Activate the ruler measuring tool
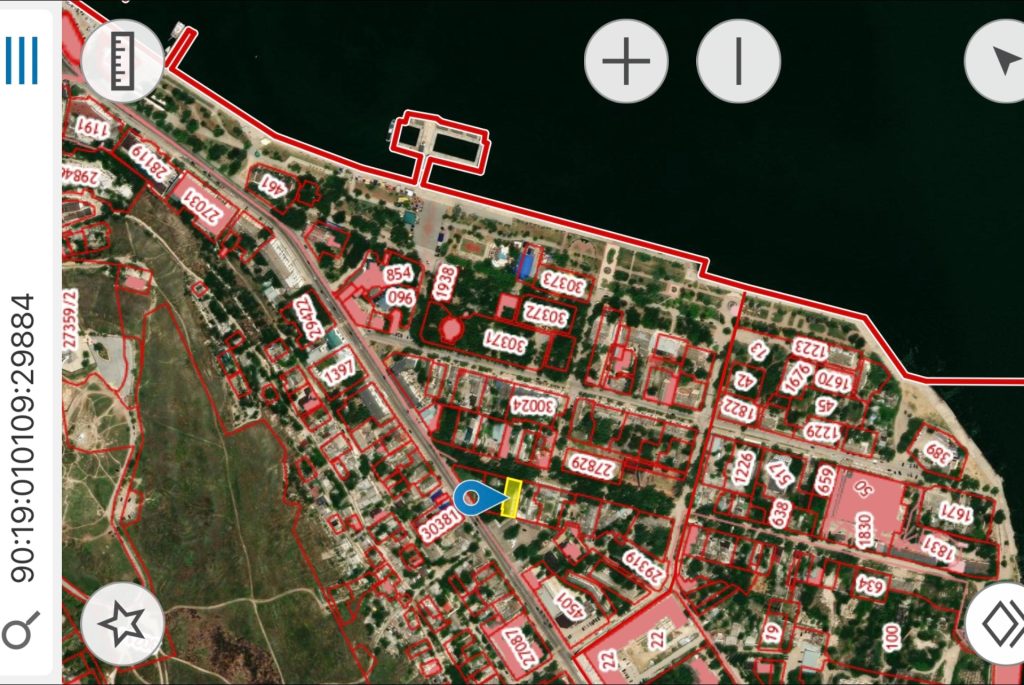Viewport: 1024px width, 685px height. click(x=122, y=60)
